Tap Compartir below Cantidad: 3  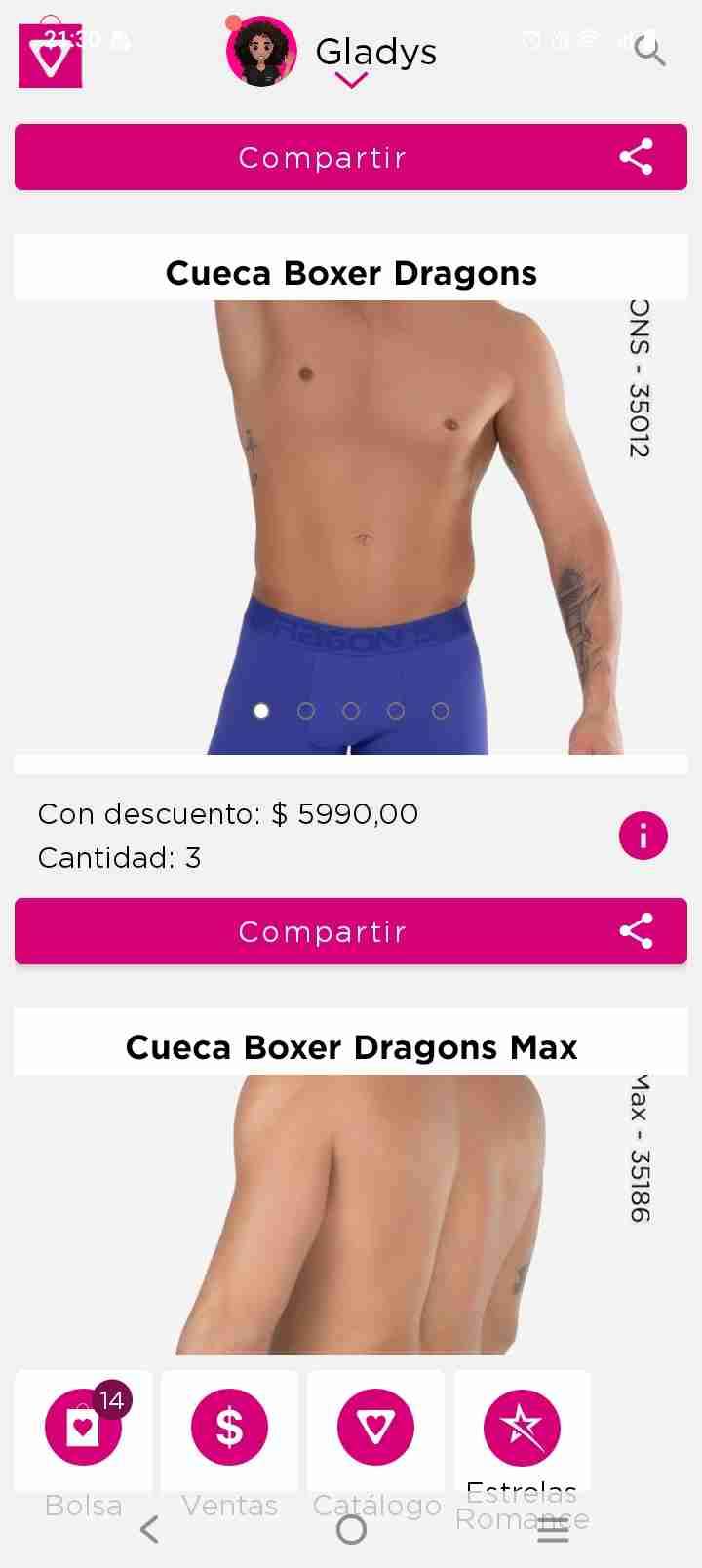click(x=322, y=931)
